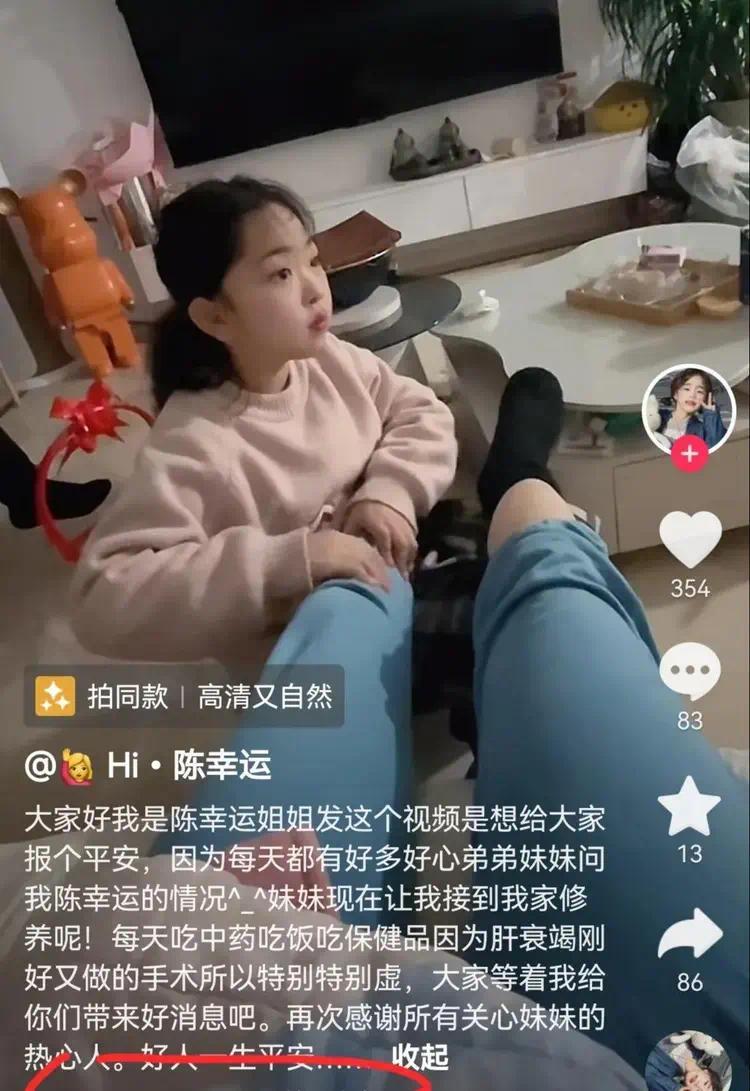Like this video with the heart icon

(x=690, y=539)
